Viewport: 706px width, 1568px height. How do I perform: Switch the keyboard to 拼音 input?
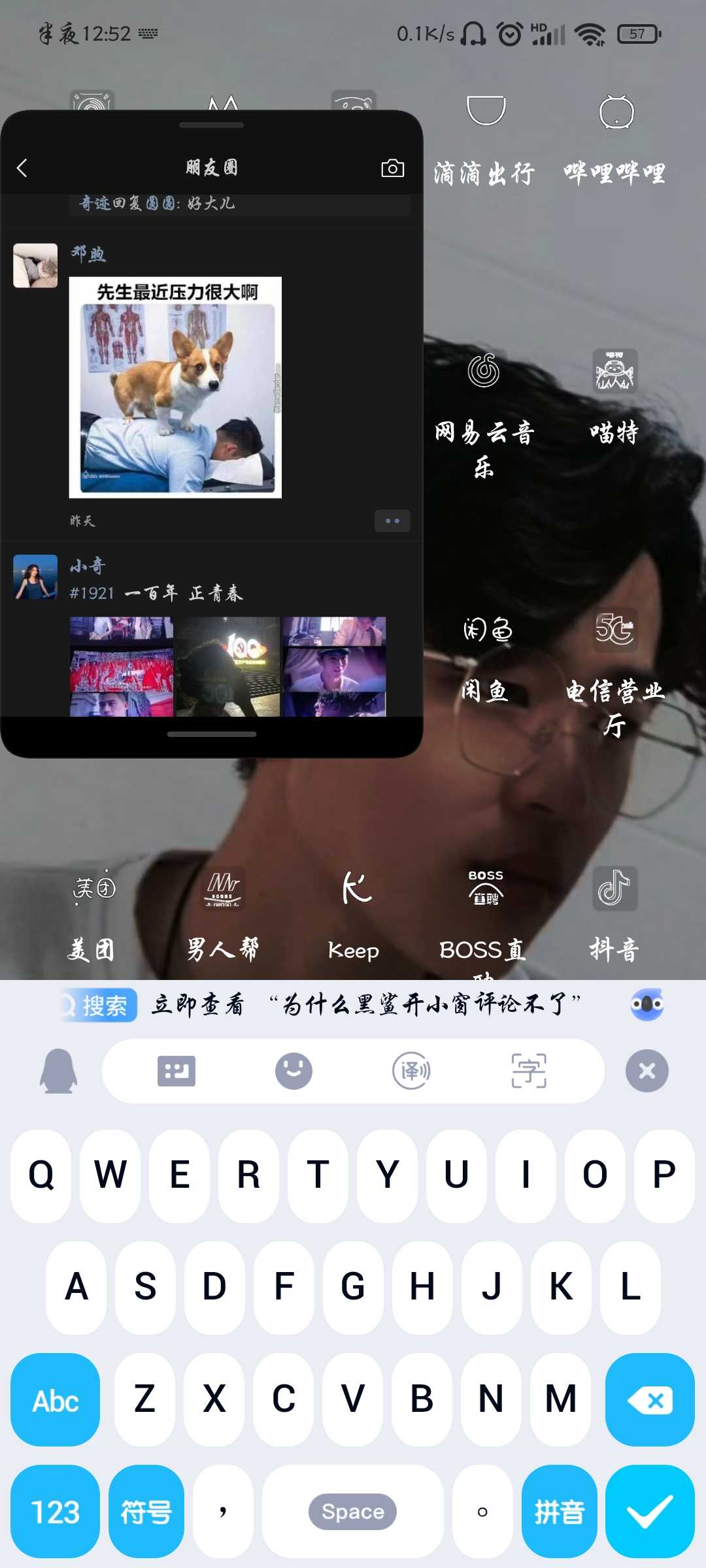(559, 1511)
